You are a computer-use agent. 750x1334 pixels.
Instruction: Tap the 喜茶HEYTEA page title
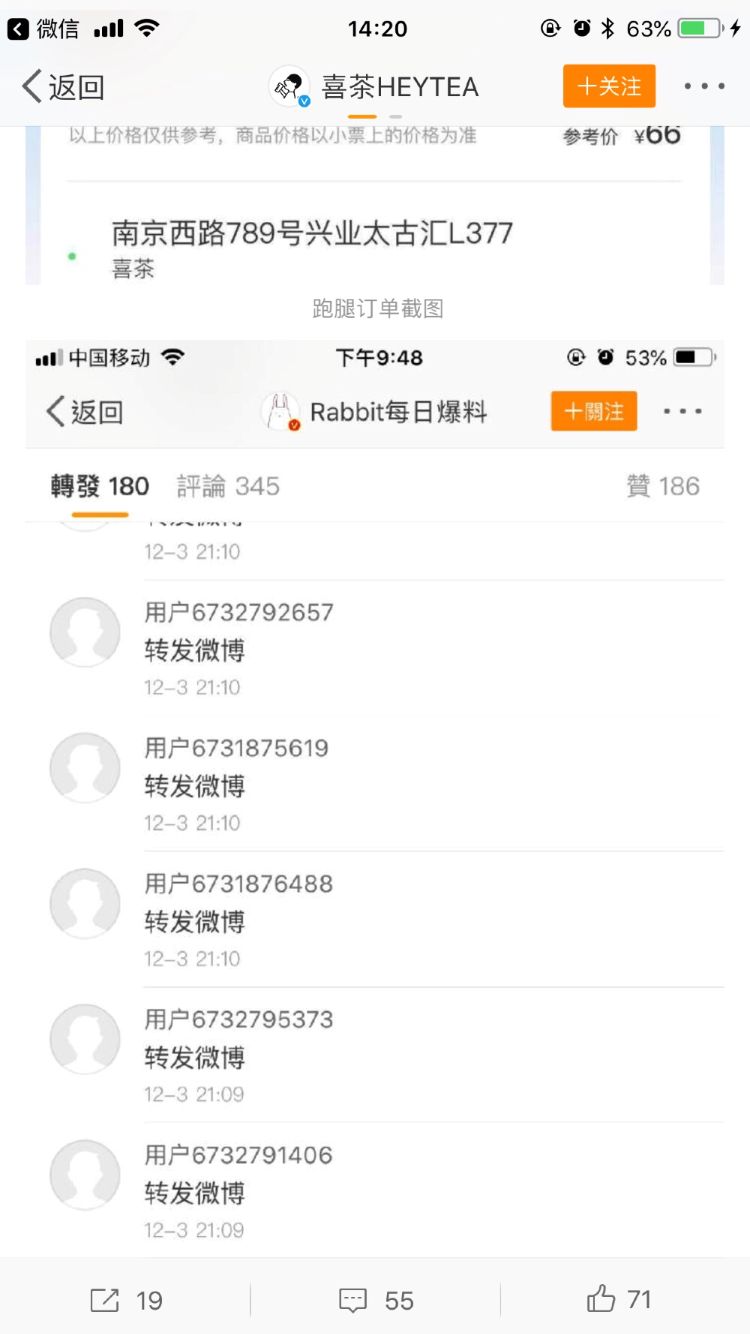(400, 88)
